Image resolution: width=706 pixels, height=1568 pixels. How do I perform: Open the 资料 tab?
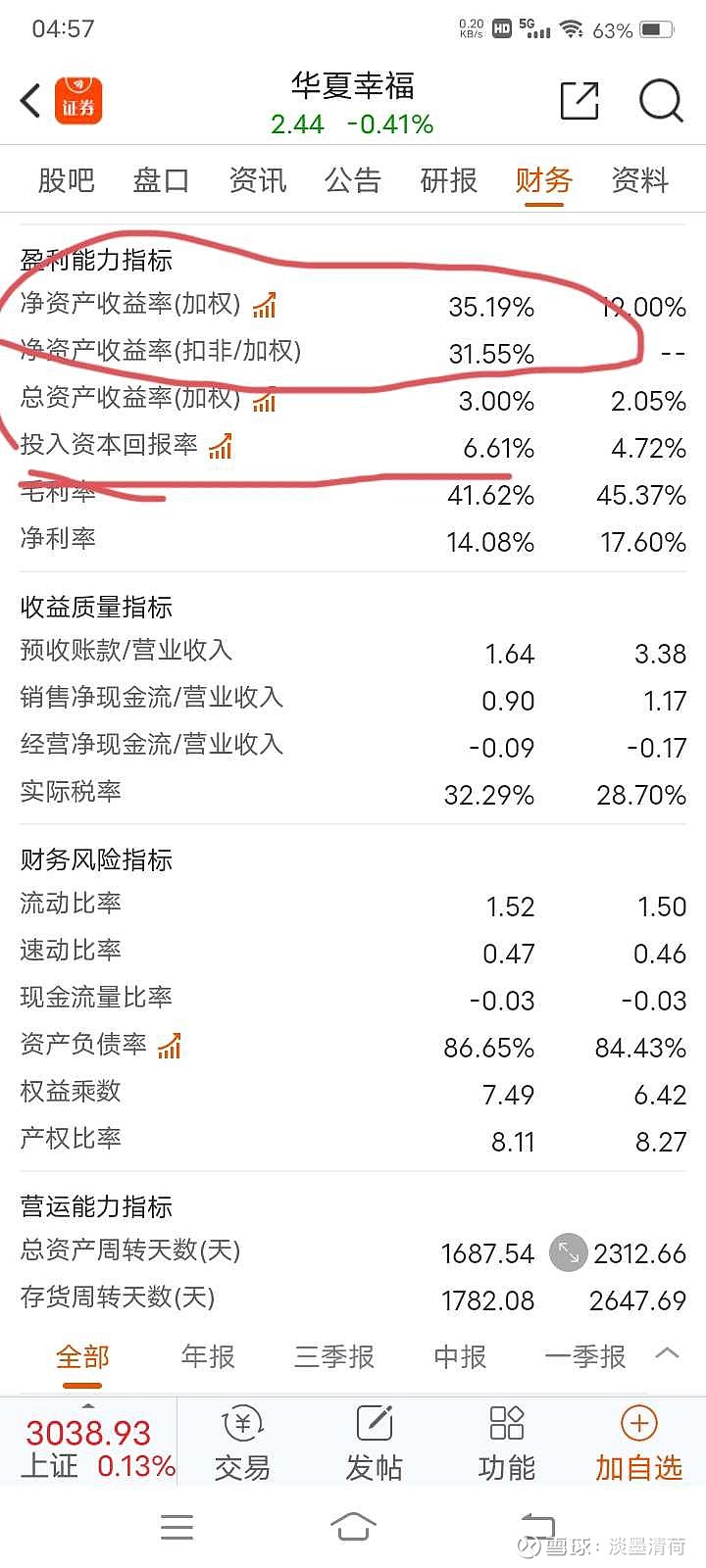(639, 180)
